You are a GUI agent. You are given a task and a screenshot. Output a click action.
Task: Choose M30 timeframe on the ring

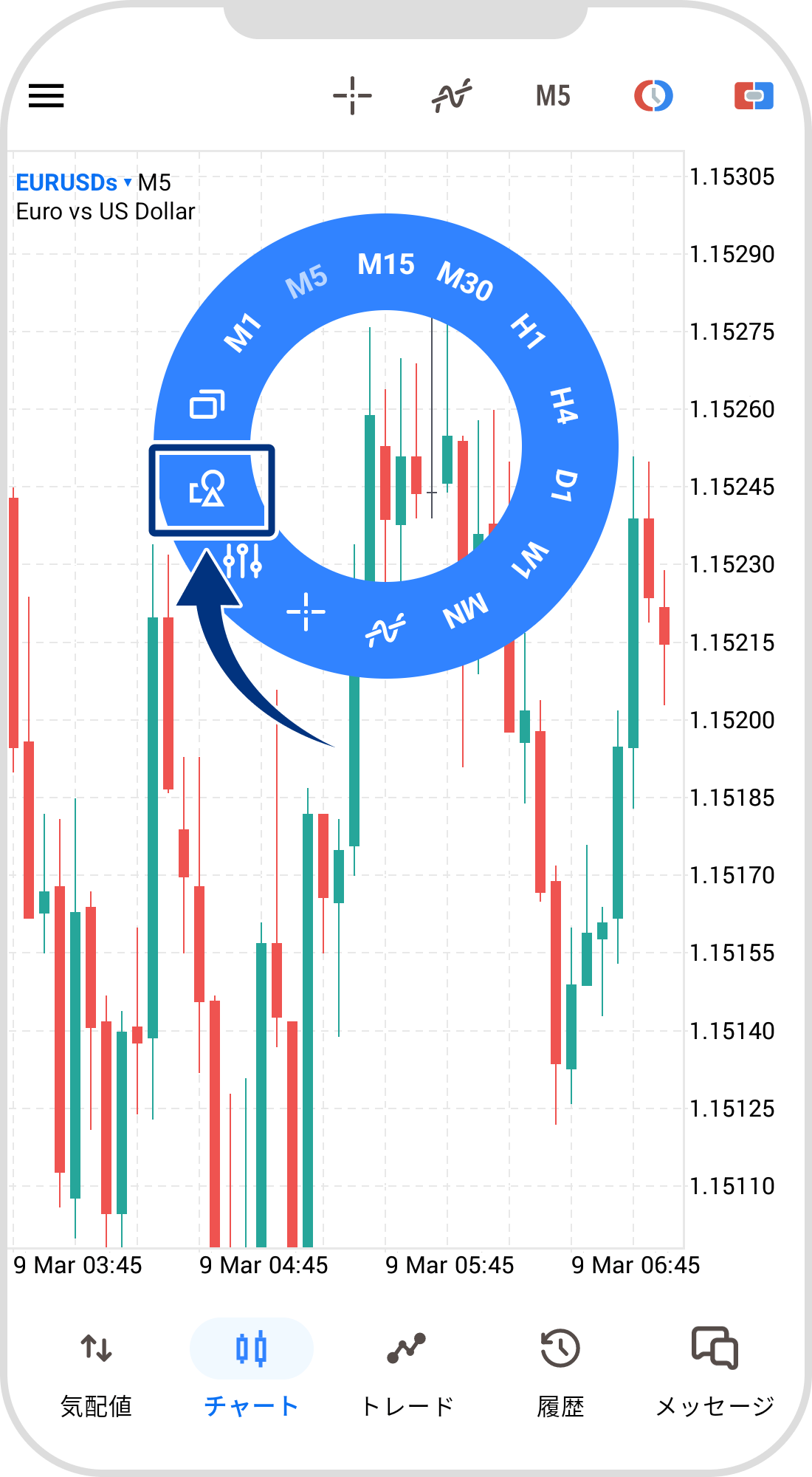click(x=464, y=281)
